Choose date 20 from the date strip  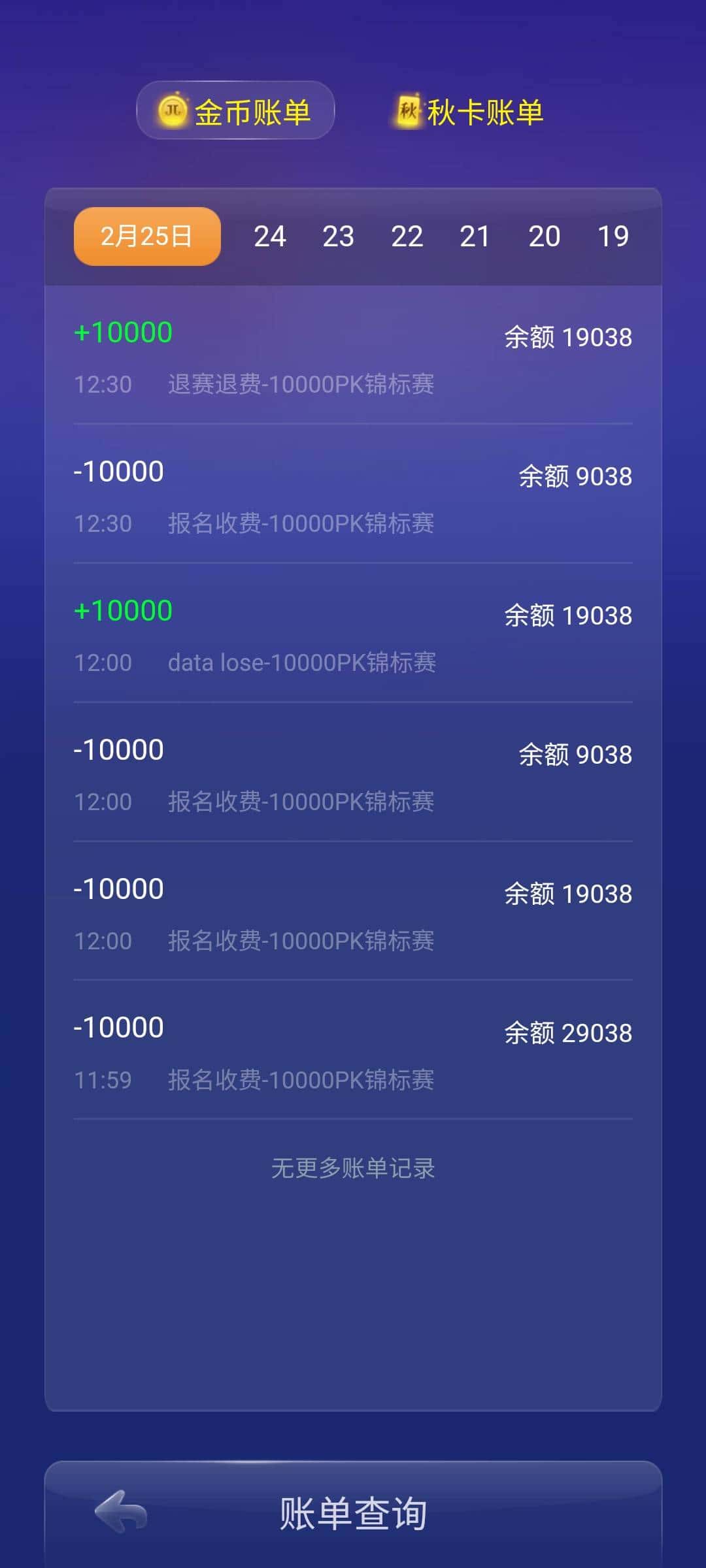pyautogui.click(x=545, y=237)
